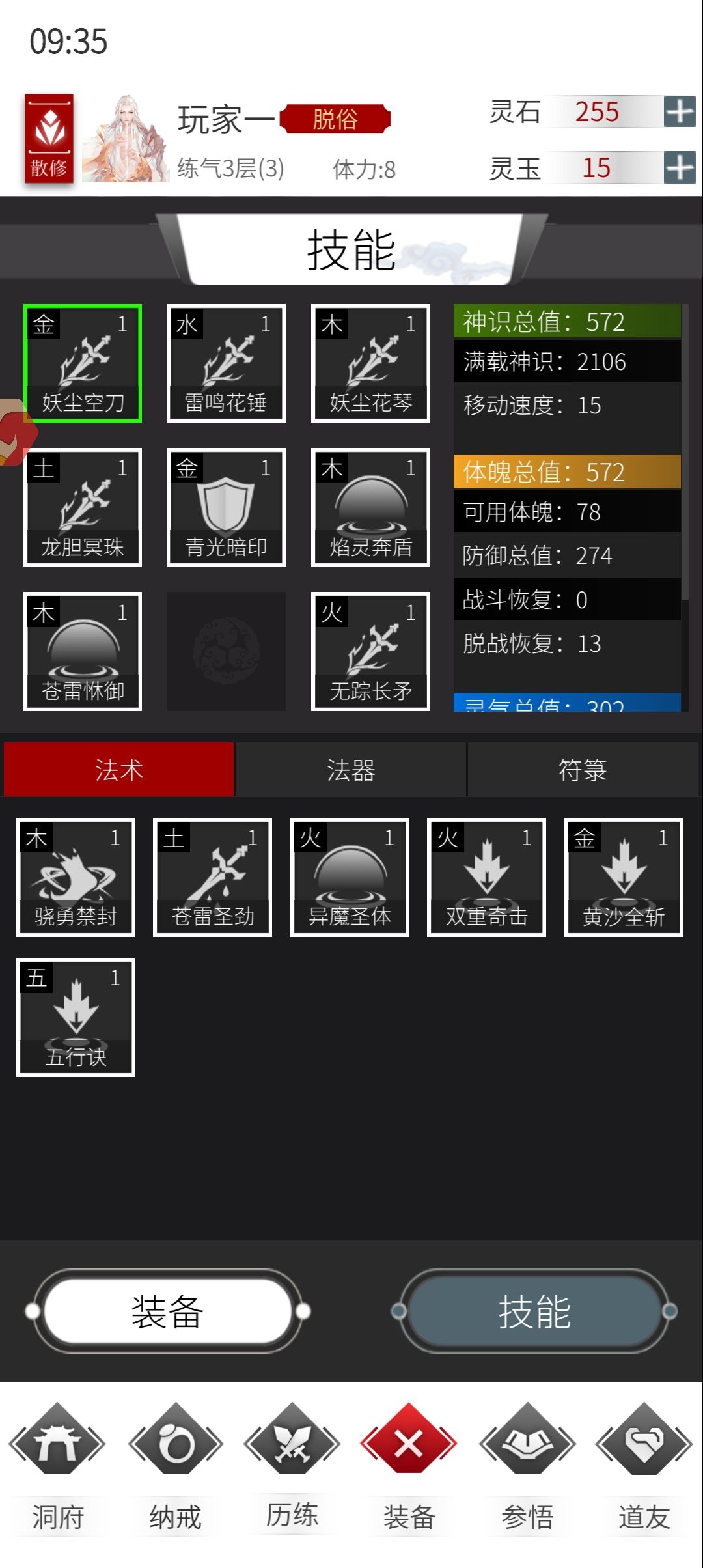Switch to the 符箓 tab
Image resolution: width=703 pixels, height=1568 pixels.
tap(585, 770)
